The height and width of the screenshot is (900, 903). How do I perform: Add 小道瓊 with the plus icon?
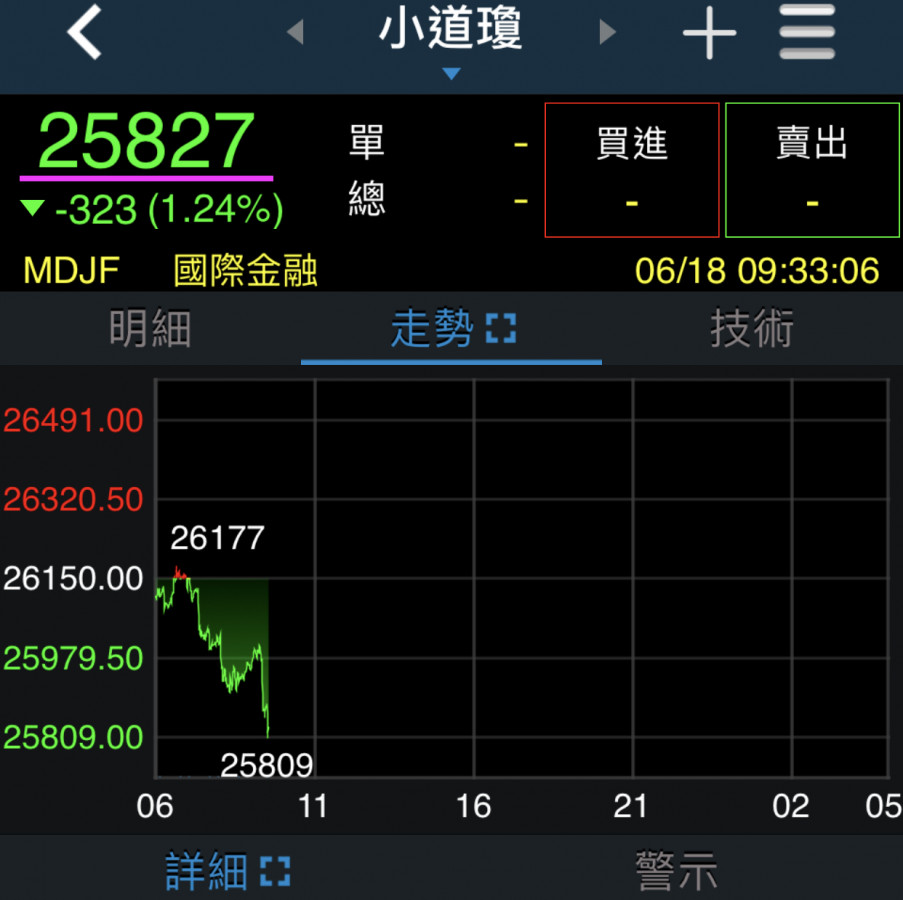[709, 33]
